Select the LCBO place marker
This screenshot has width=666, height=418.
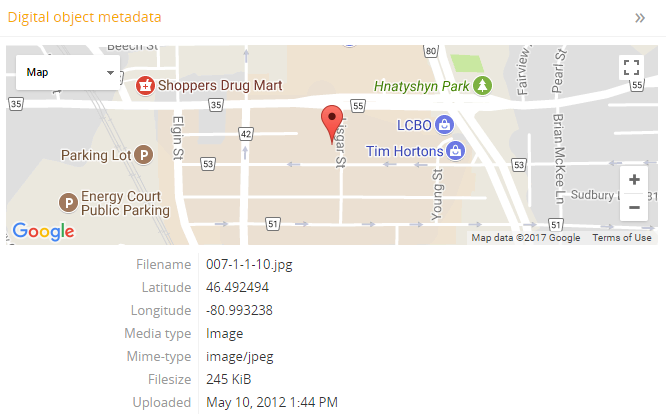tap(446, 125)
